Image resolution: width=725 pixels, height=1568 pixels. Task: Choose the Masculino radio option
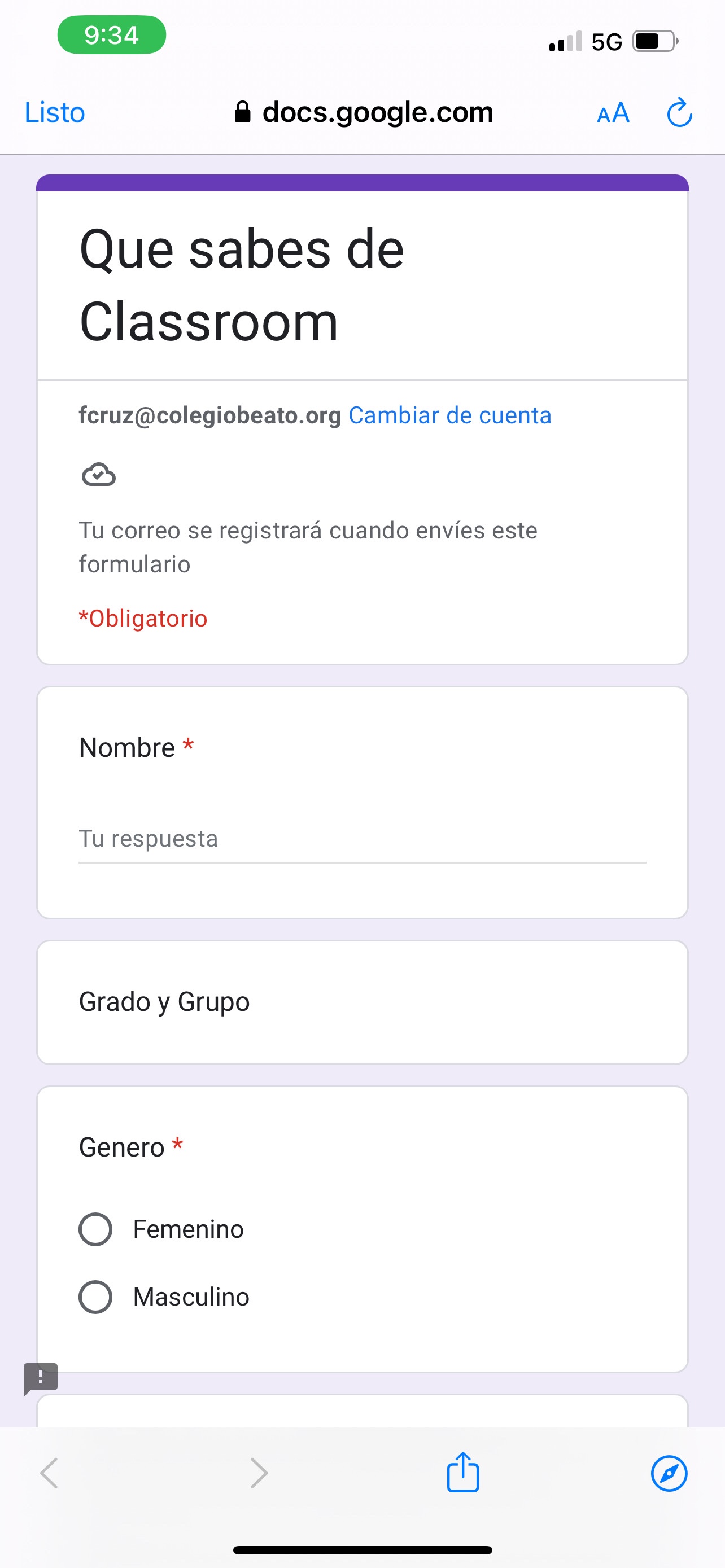95,1297
